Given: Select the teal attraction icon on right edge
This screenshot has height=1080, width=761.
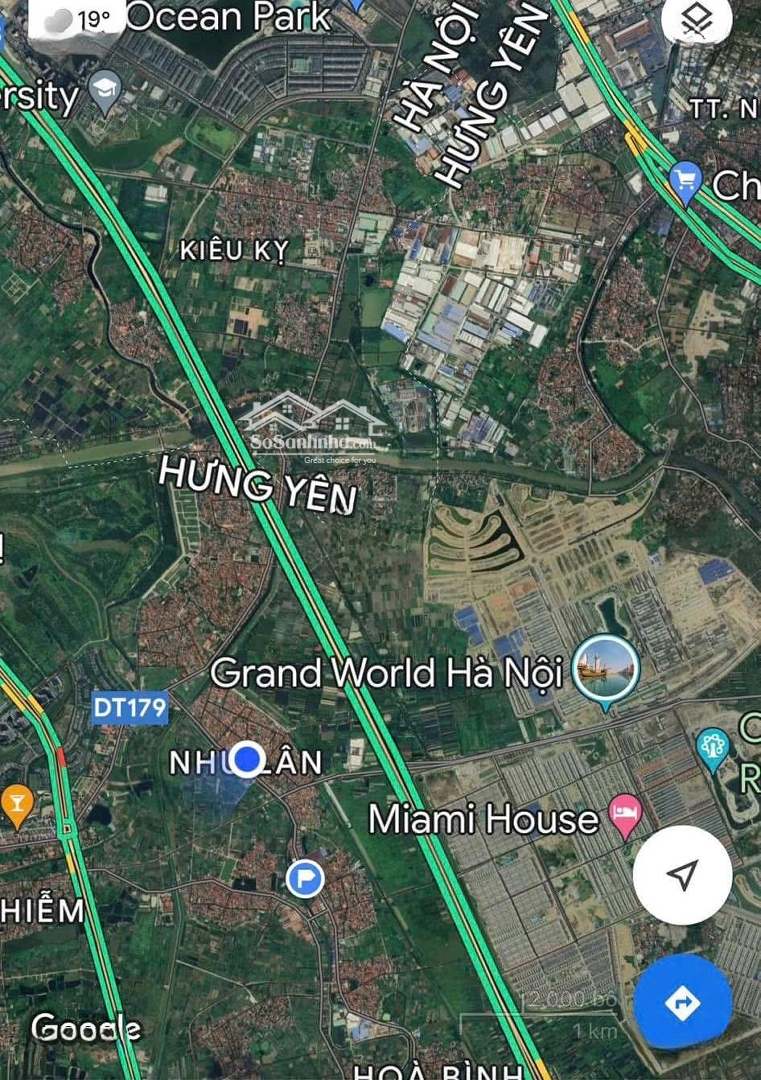Looking at the screenshot, I should pos(713,746).
